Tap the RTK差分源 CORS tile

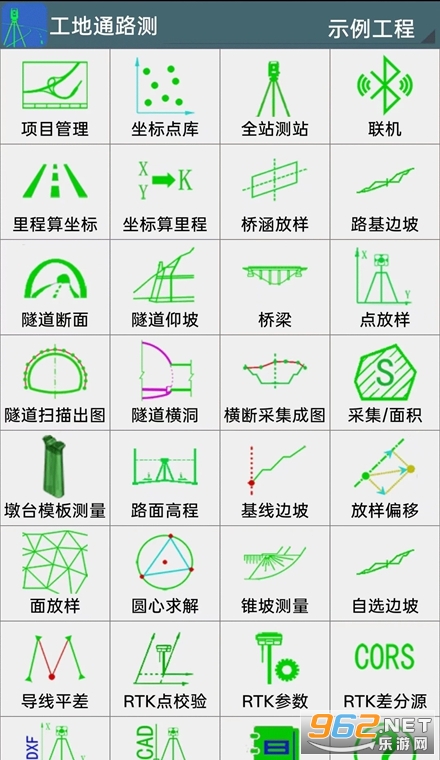385,669
